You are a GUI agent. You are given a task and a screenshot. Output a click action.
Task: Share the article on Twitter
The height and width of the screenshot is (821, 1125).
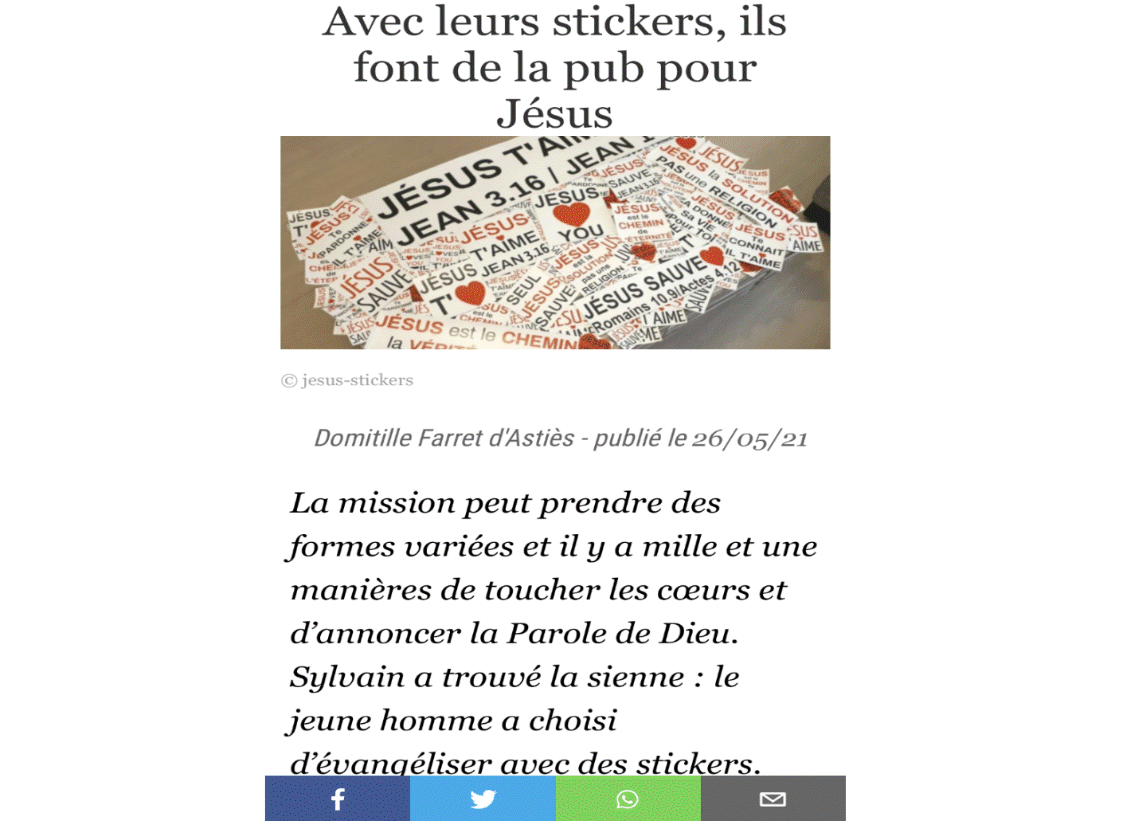pyautogui.click(x=483, y=799)
